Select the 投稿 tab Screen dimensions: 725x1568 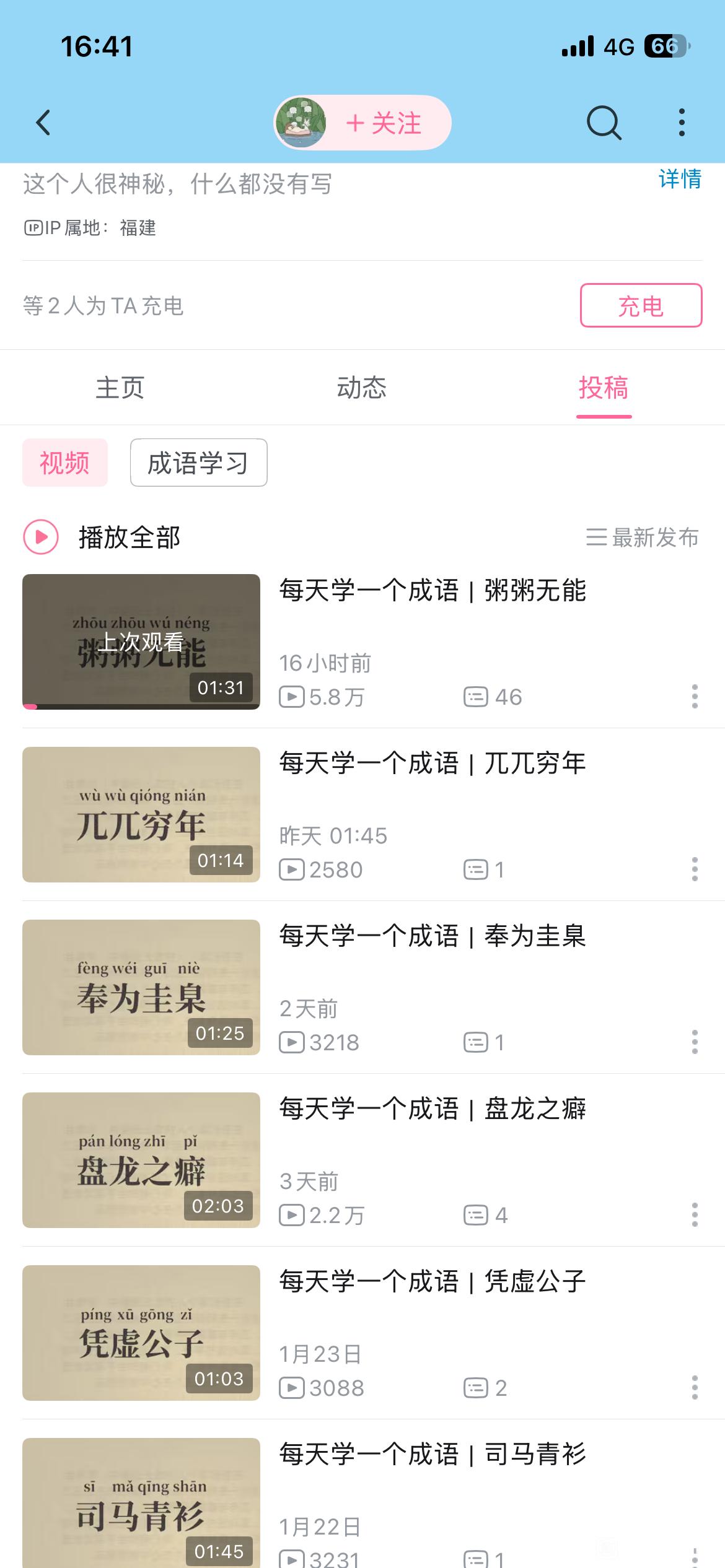coord(604,388)
